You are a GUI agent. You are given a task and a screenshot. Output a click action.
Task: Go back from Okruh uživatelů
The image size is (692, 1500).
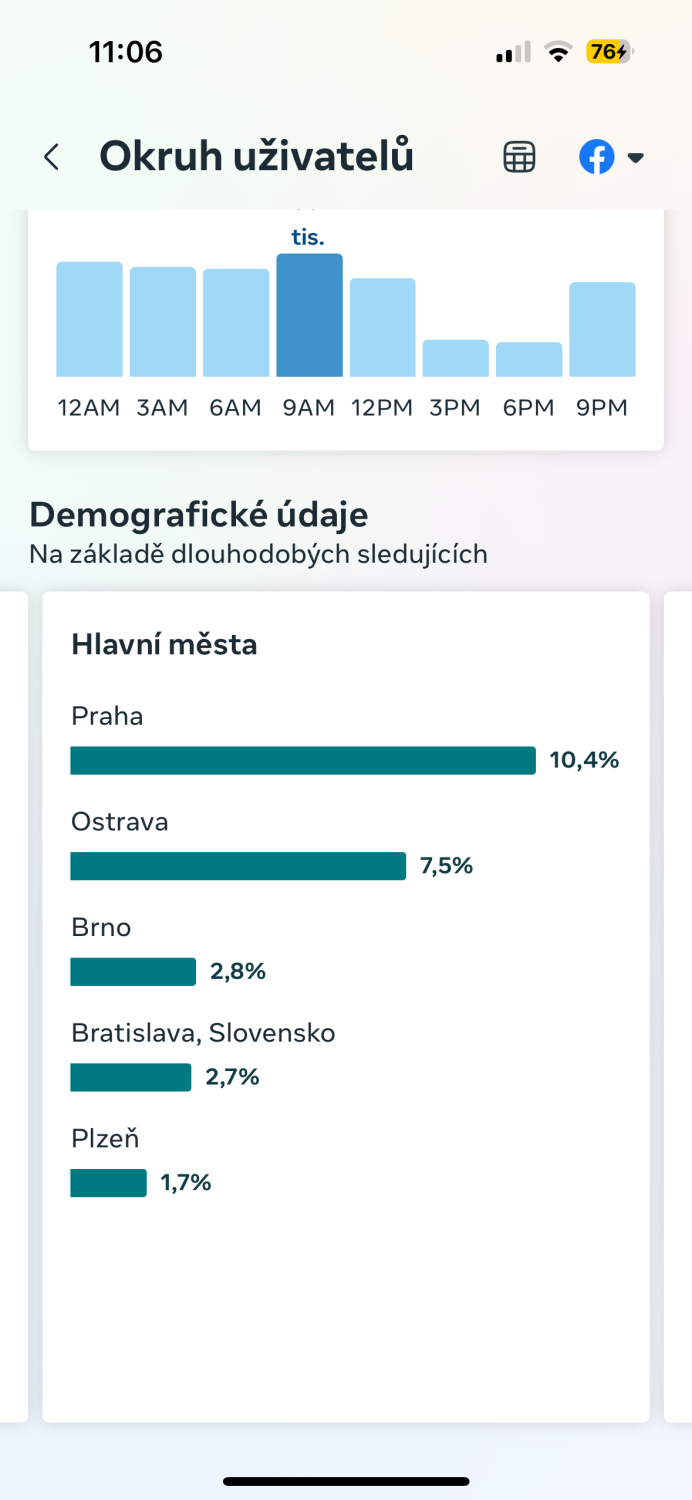tap(52, 157)
